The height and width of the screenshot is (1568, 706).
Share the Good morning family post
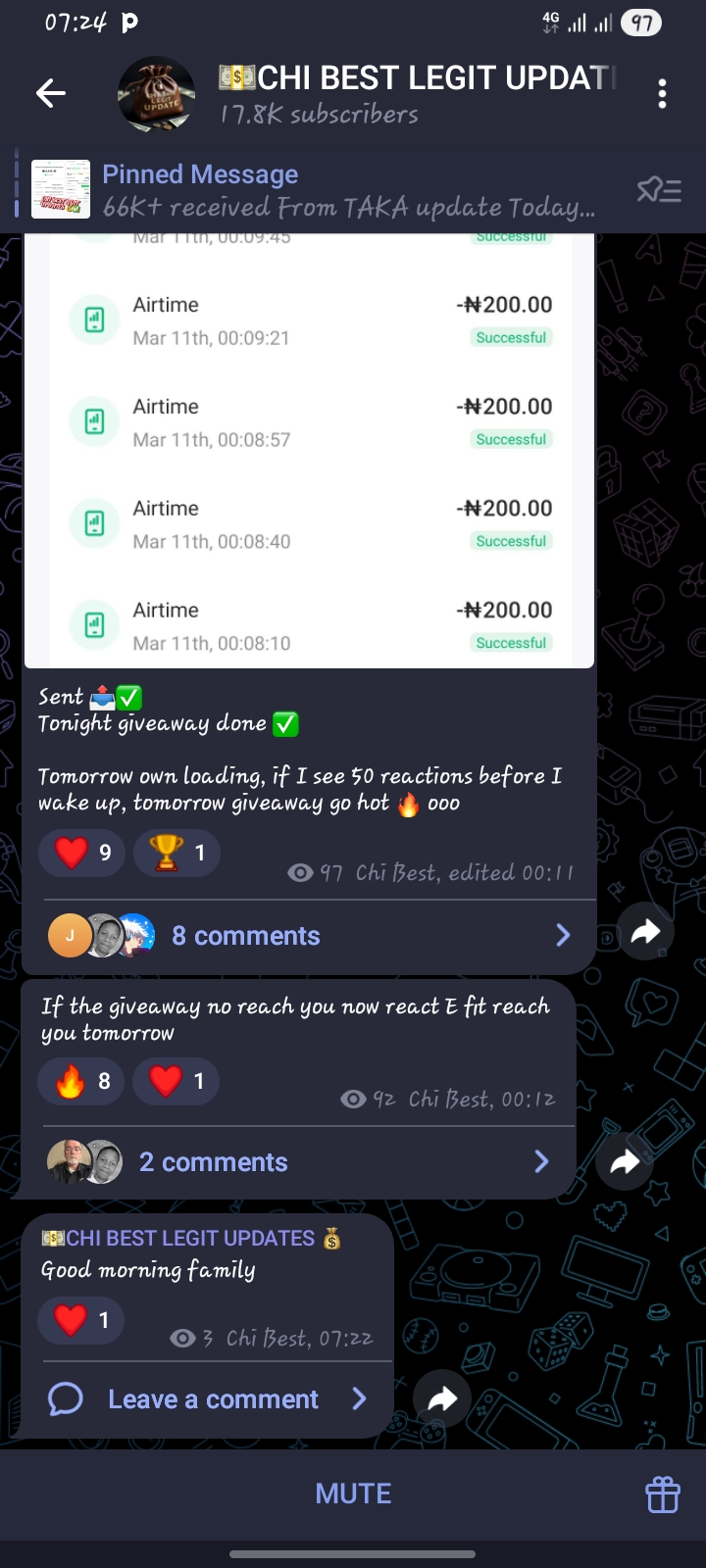click(442, 1398)
